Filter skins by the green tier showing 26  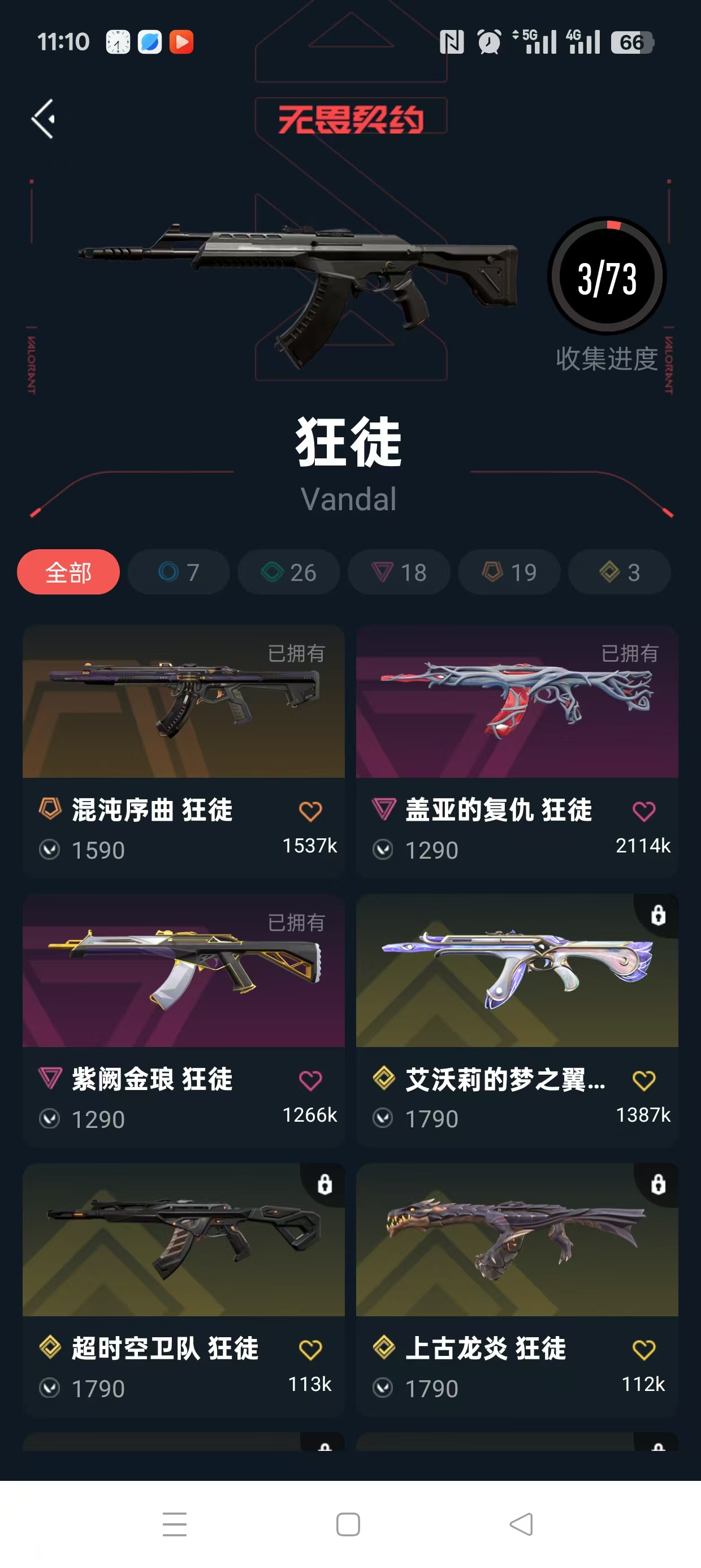[288, 572]
